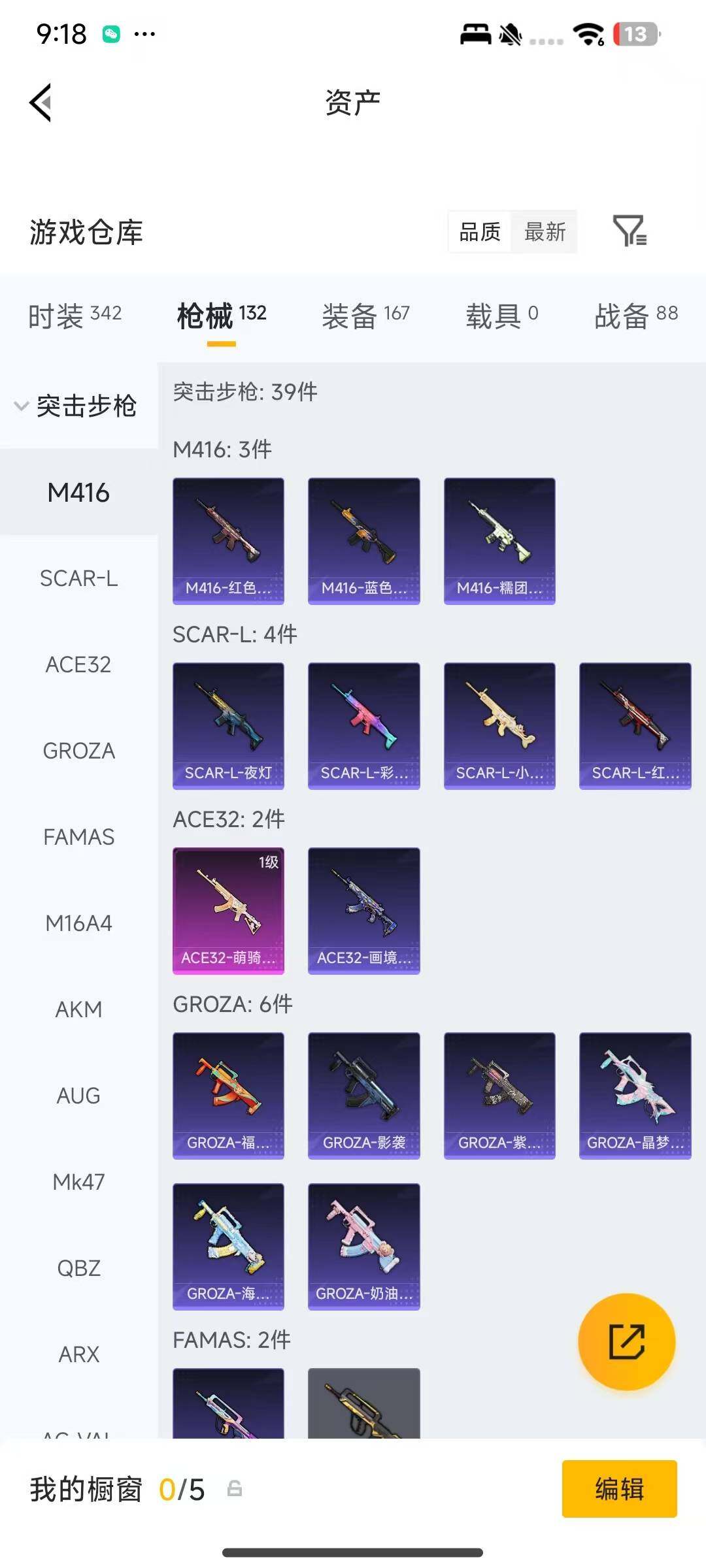Switch to the 装备 tab

pos(365,316)
